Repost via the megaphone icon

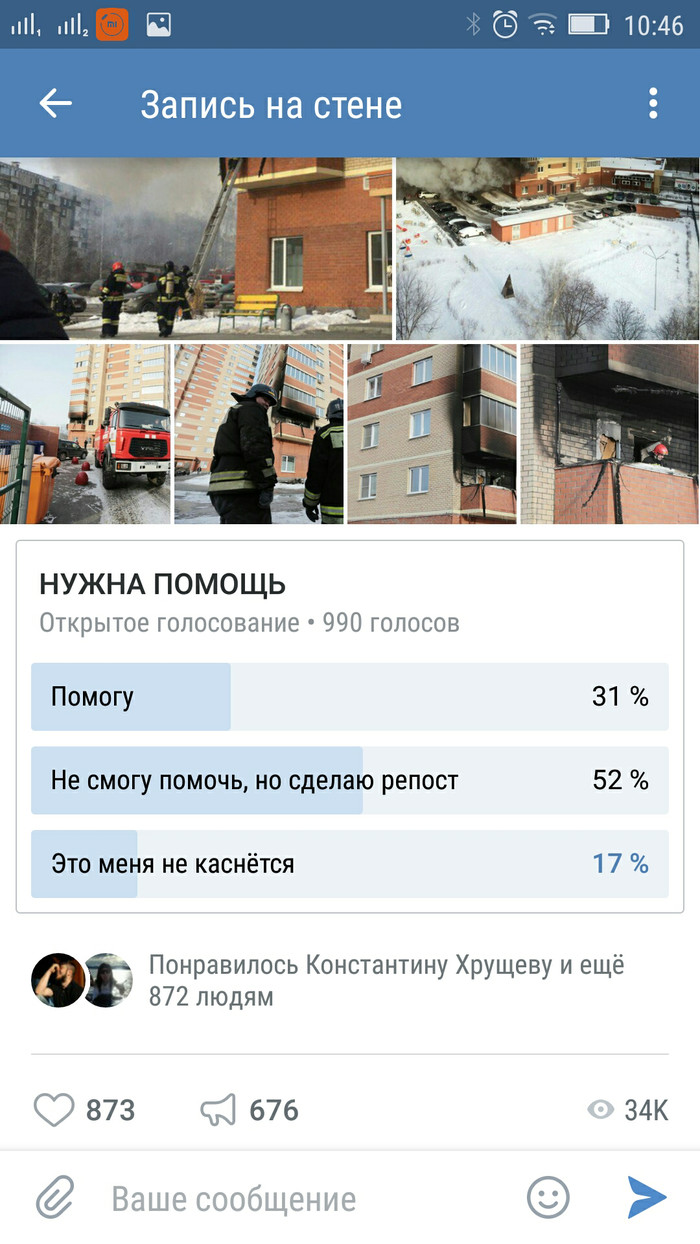click(x=219, y=1110)
